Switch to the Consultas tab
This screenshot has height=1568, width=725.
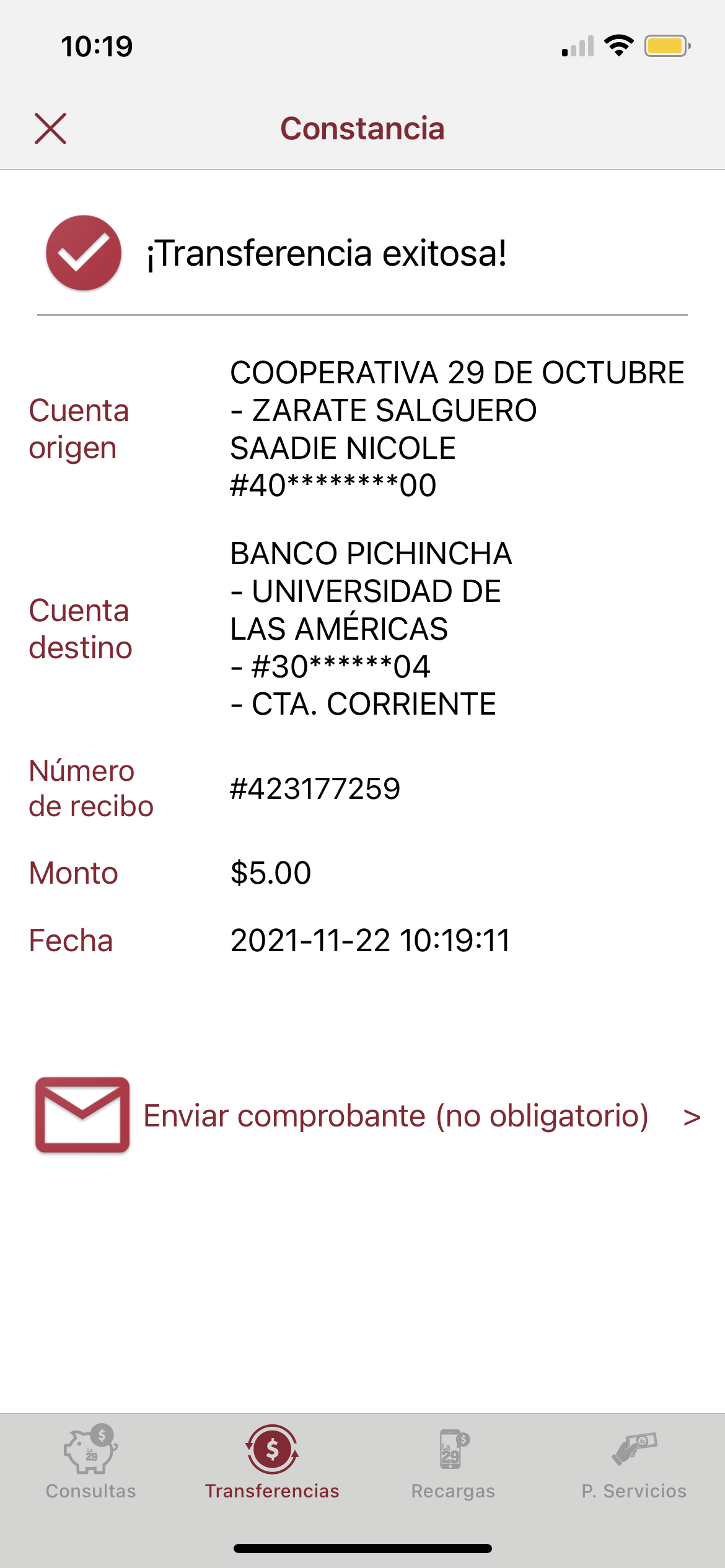click(x=90, y=1463)
